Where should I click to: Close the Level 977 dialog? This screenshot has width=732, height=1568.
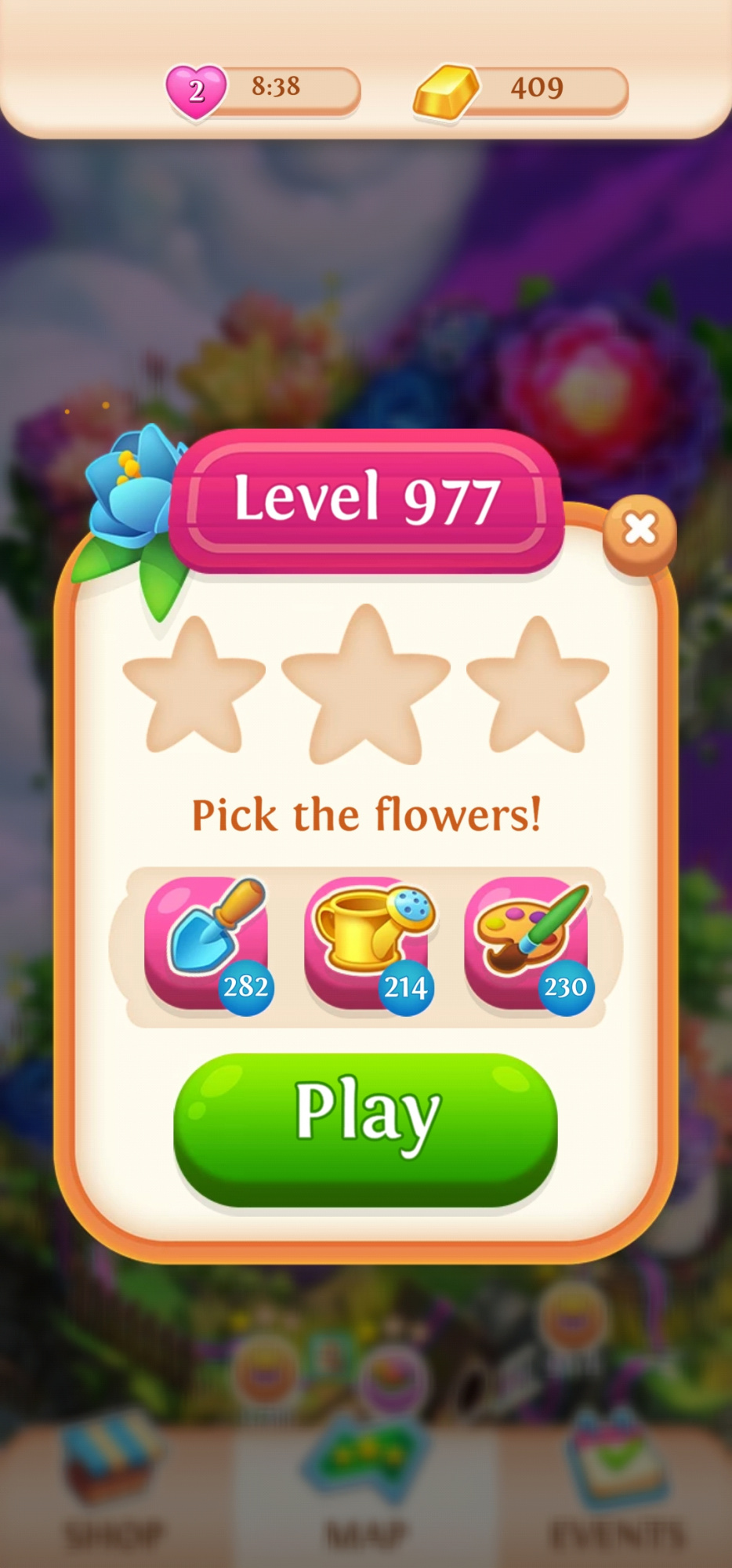click(x=640, y=530)
